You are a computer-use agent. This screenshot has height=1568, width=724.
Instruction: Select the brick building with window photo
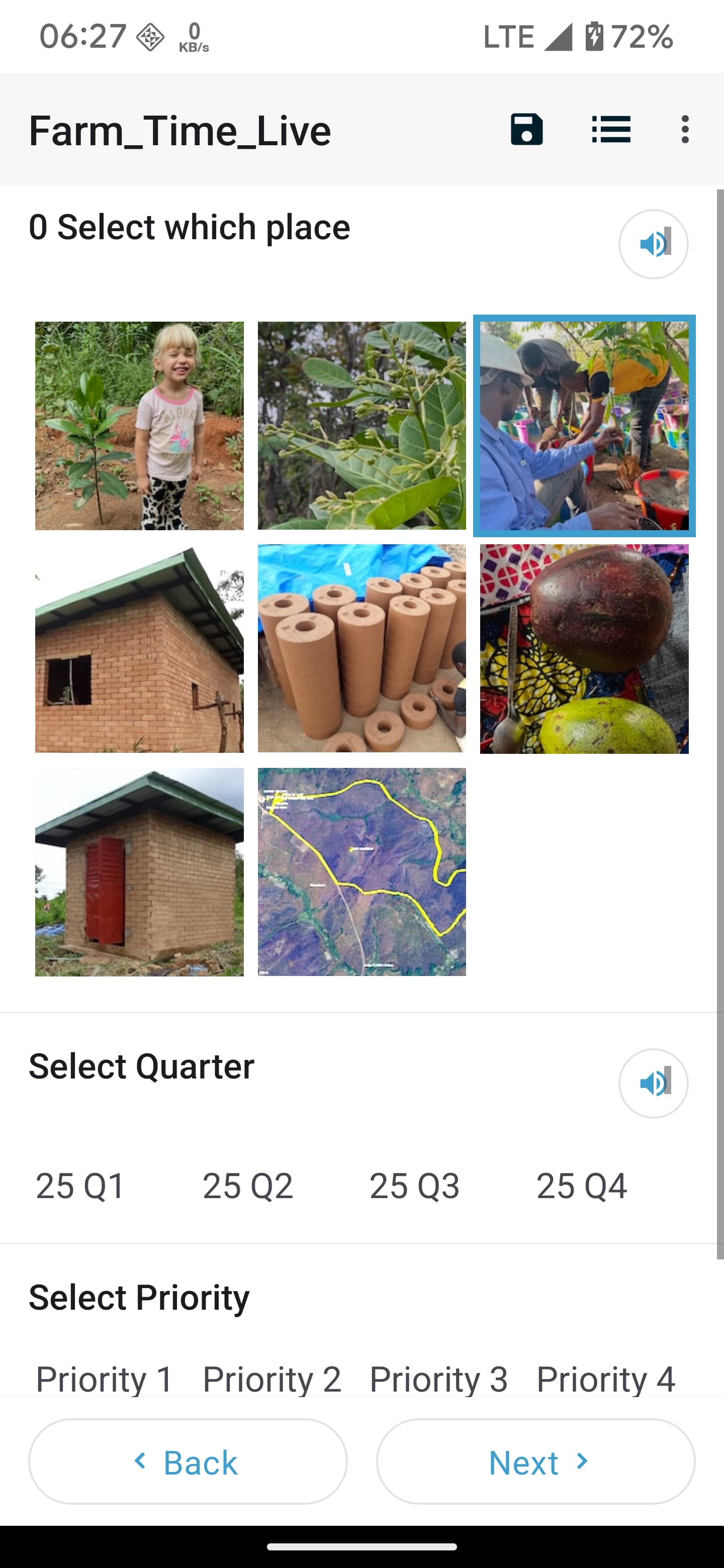[x=139, y=649]
